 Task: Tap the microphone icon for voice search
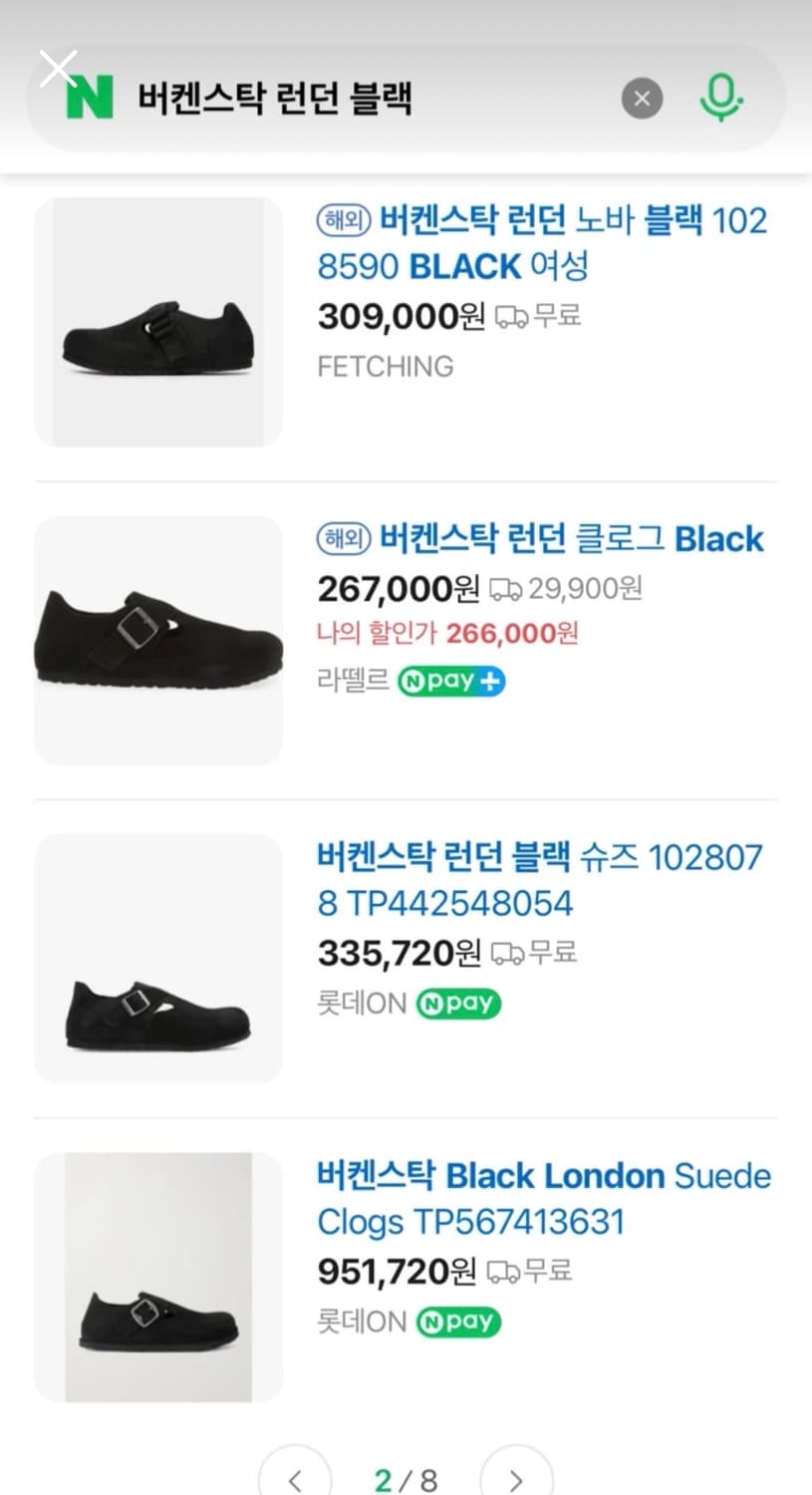[x=722, y=98]
